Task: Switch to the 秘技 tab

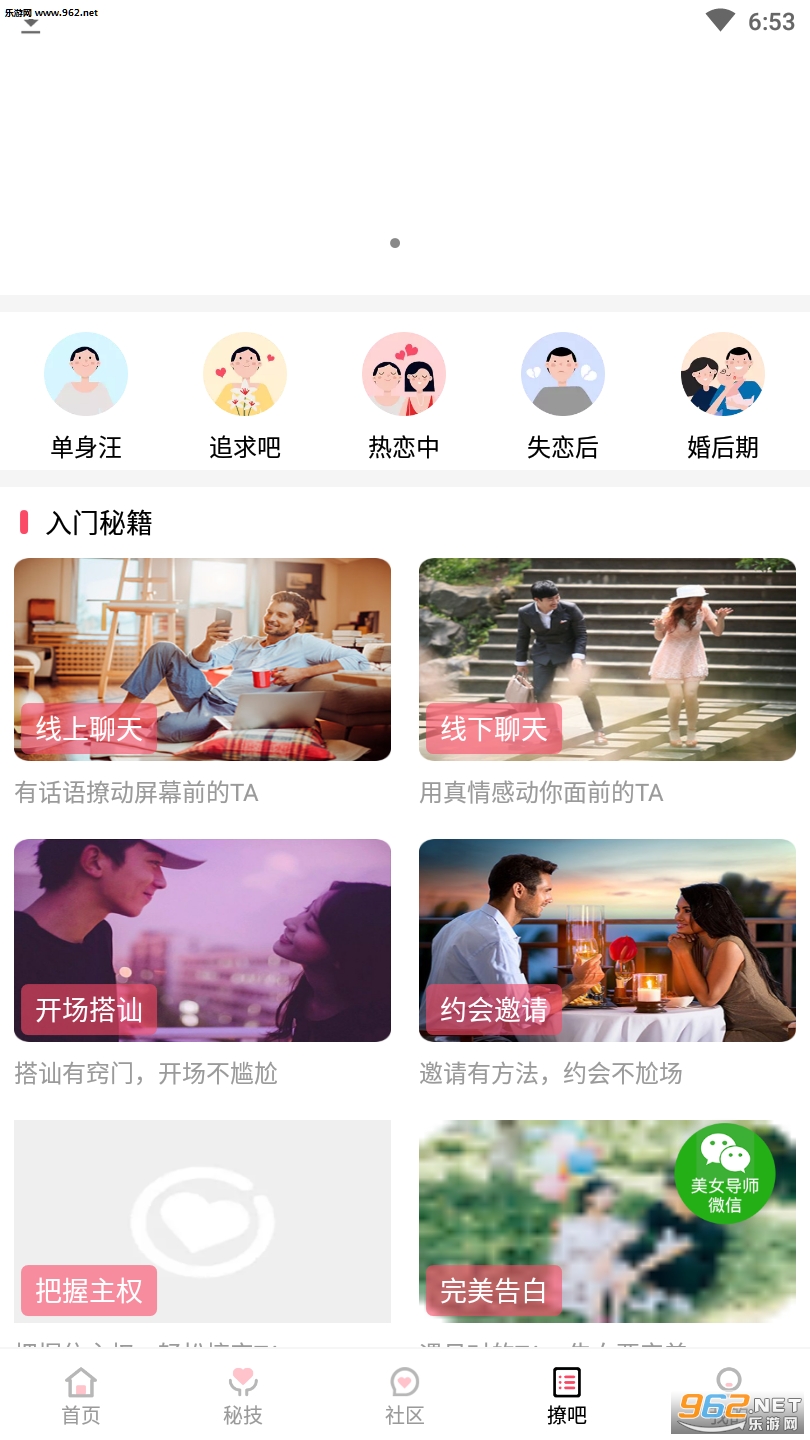Action: (243, 1396)
